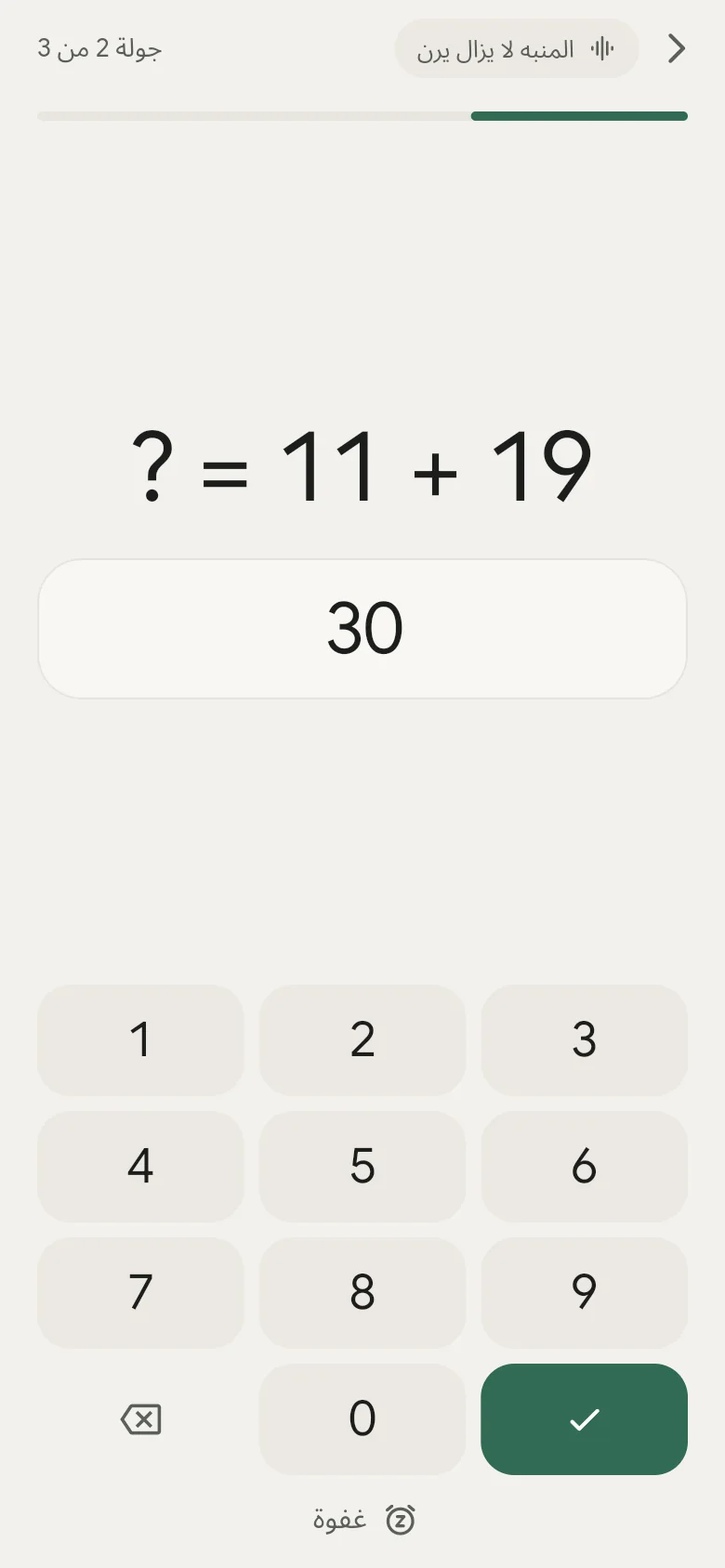Tap the back chevron arrow at top

(677, 48)
